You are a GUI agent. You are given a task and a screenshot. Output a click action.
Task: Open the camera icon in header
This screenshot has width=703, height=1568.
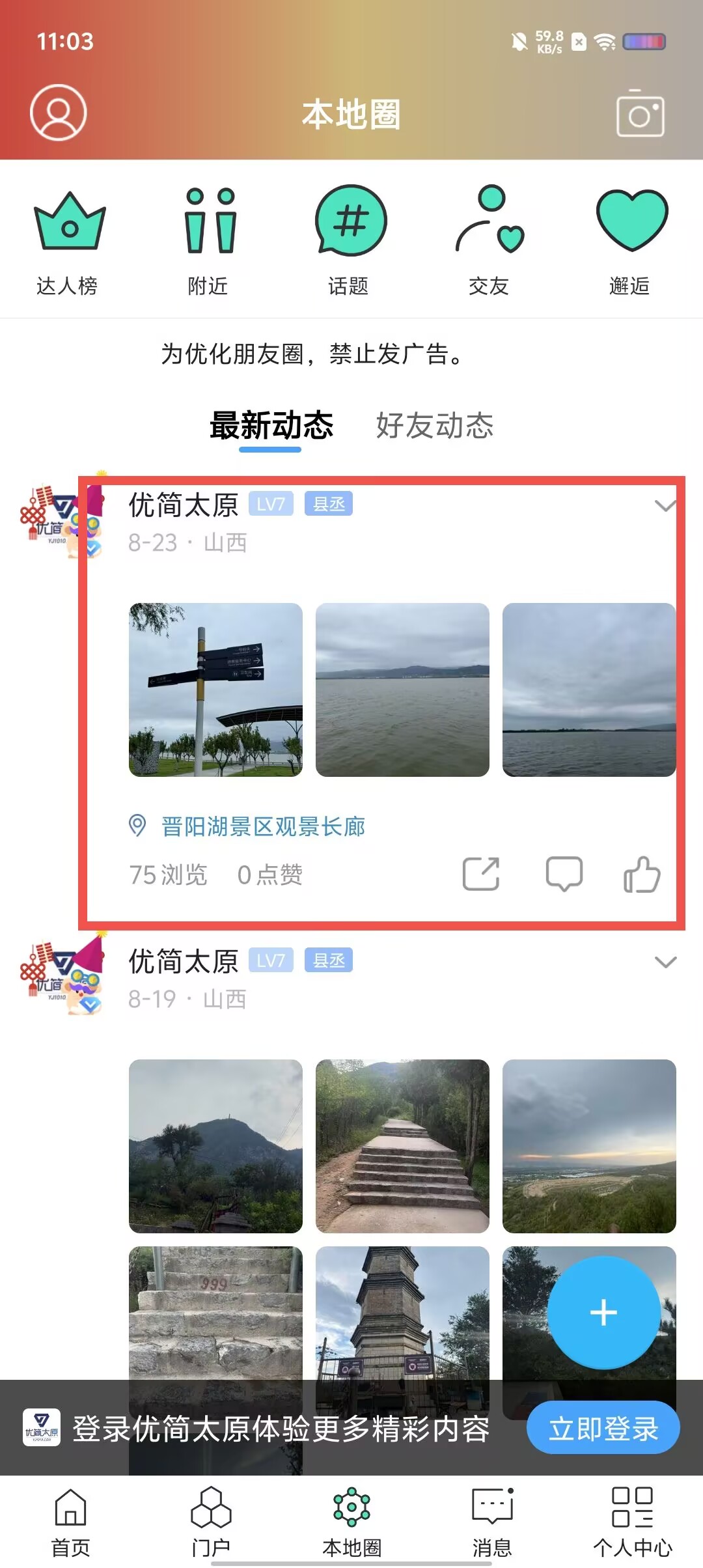pyautogui.click(x=640, y=114)
